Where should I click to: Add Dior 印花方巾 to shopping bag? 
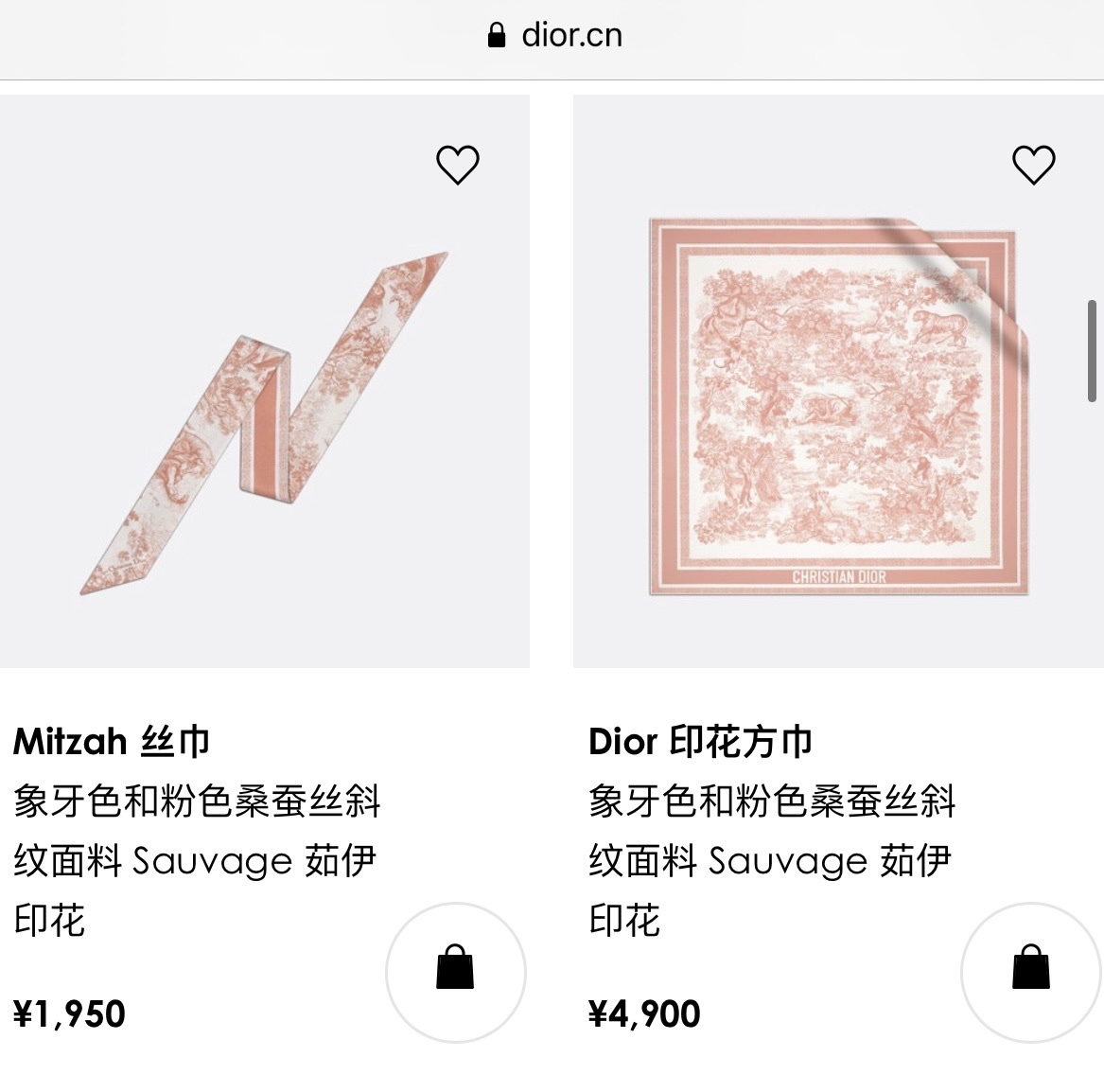point(1030,972)
